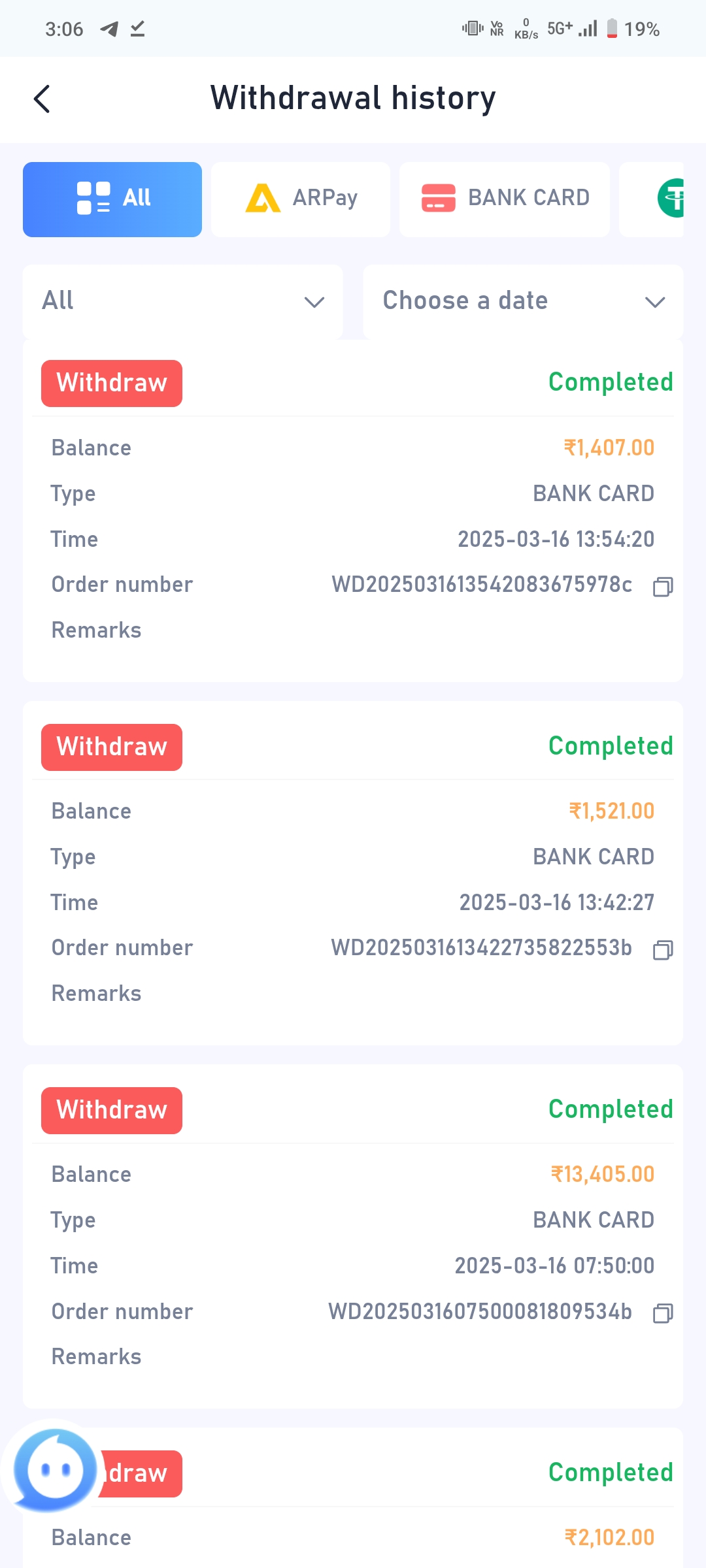706x1568 pixels.
Task: Open the floating chat support bubble
Action: click(55, 1470)
